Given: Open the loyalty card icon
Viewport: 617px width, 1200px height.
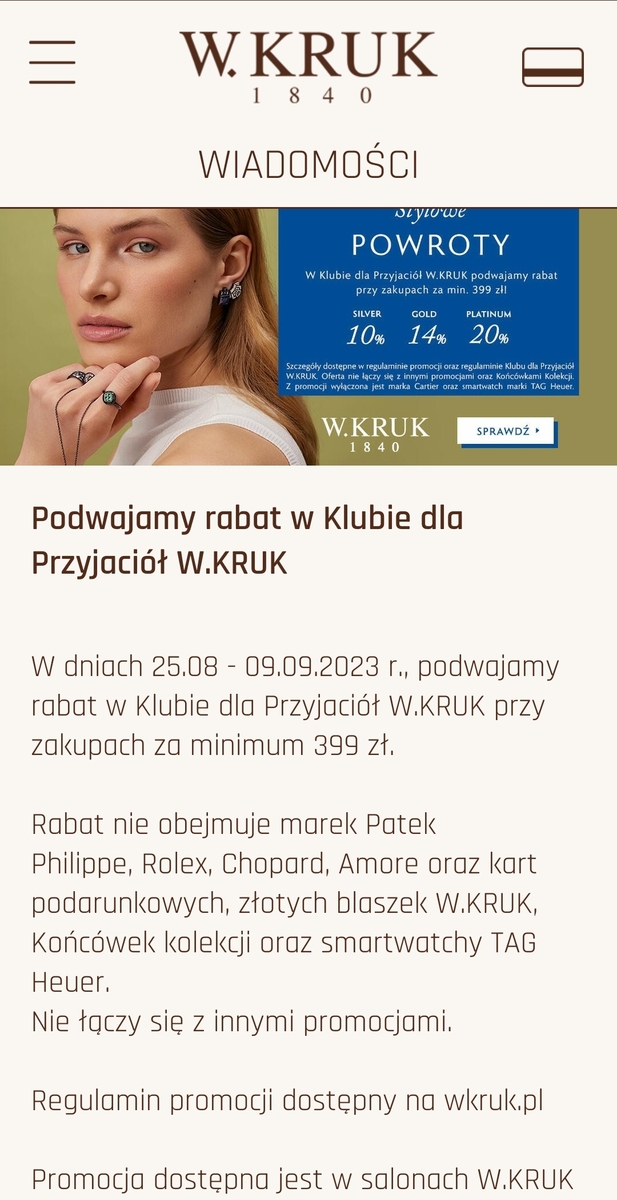Looking at the screenshot, I should coord(552,67).
